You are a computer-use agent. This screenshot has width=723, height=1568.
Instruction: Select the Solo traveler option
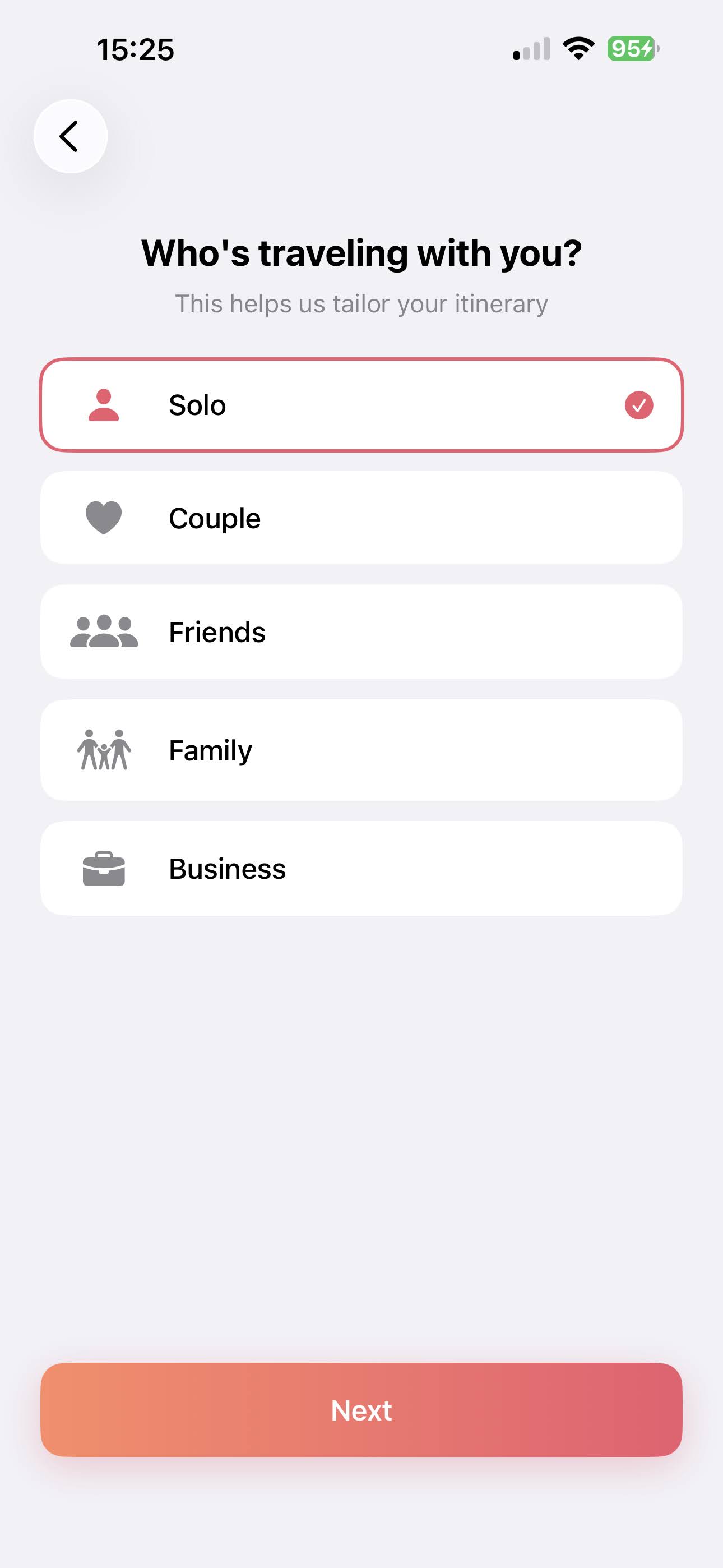[361, 405]
